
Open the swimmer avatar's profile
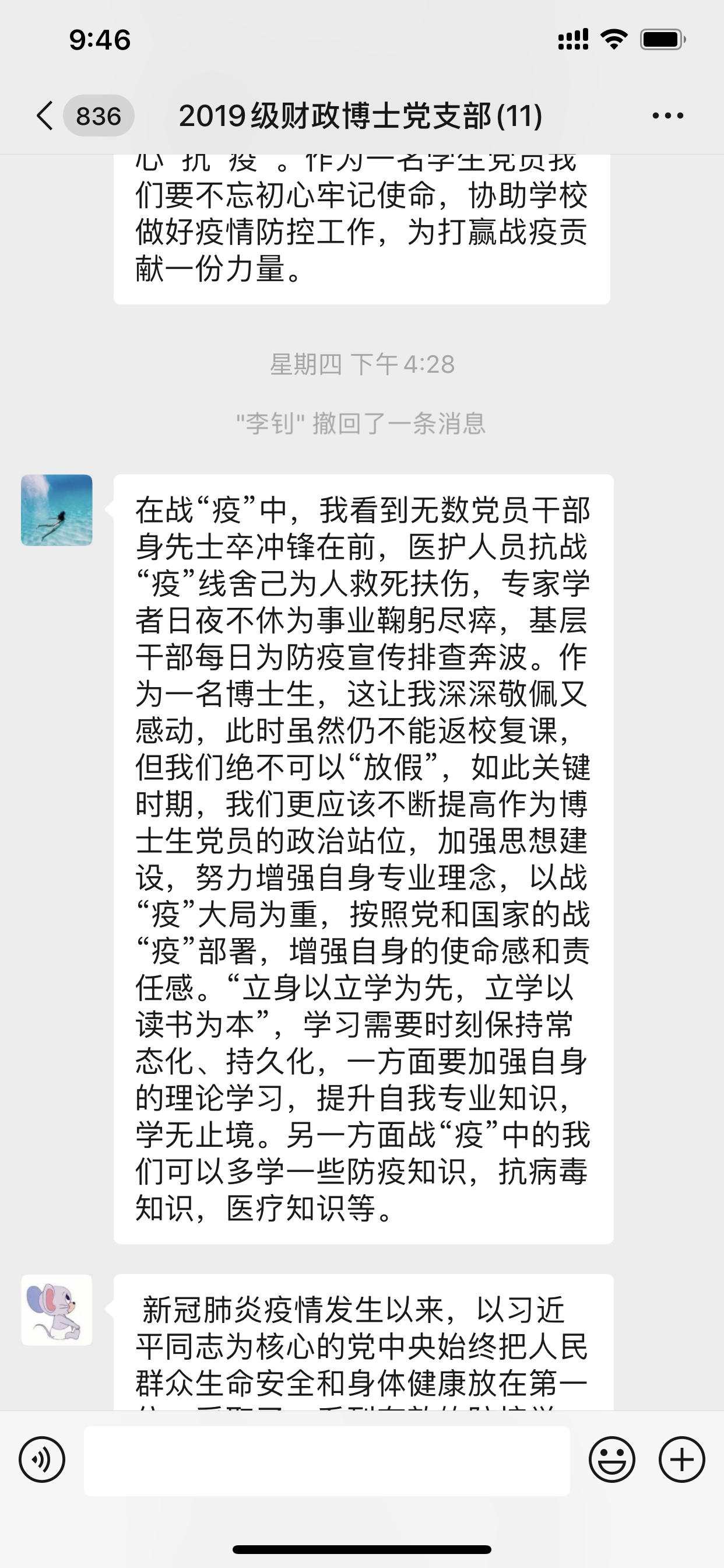coord(57,510)
